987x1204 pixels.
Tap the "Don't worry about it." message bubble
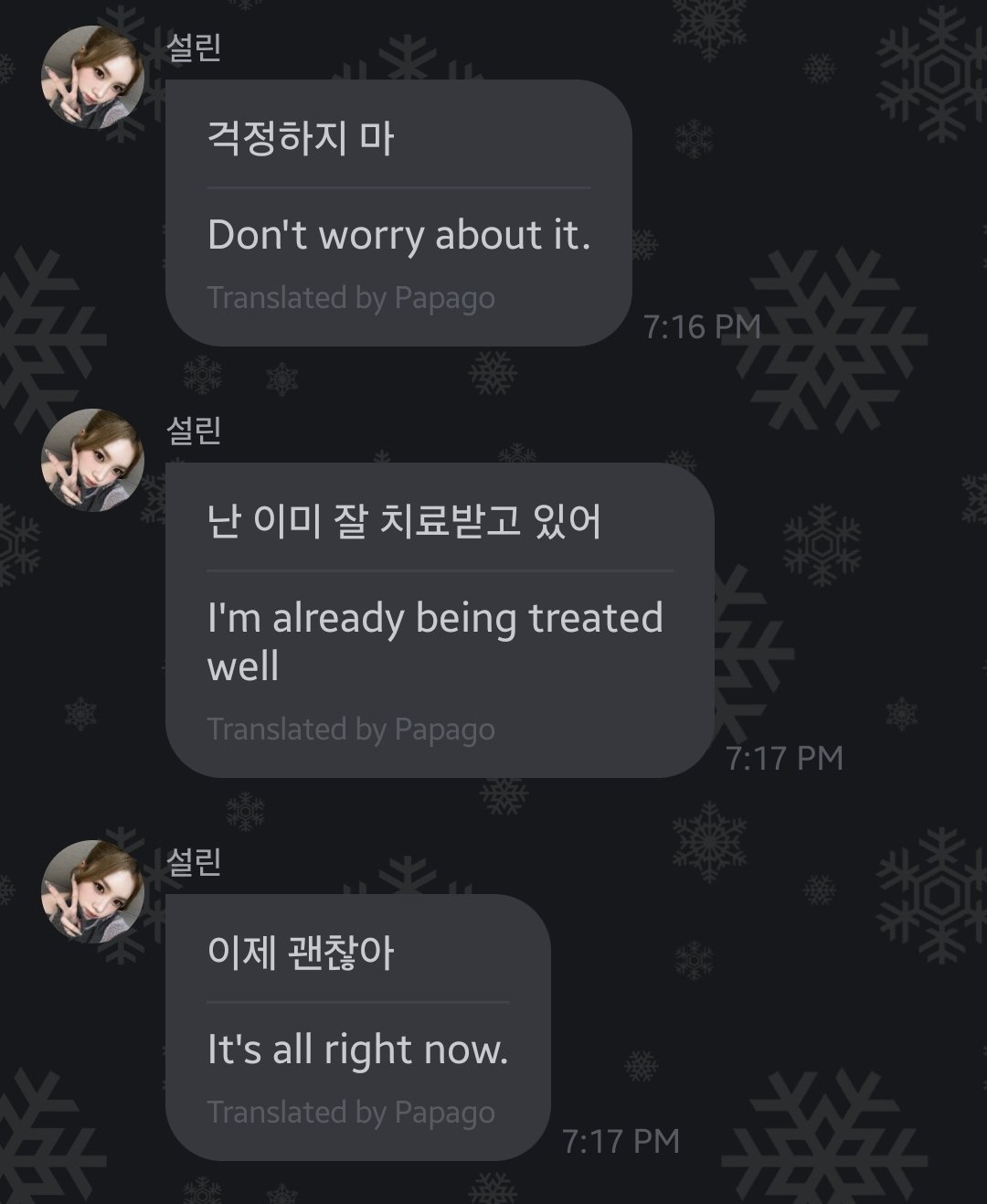coord(398,213)
